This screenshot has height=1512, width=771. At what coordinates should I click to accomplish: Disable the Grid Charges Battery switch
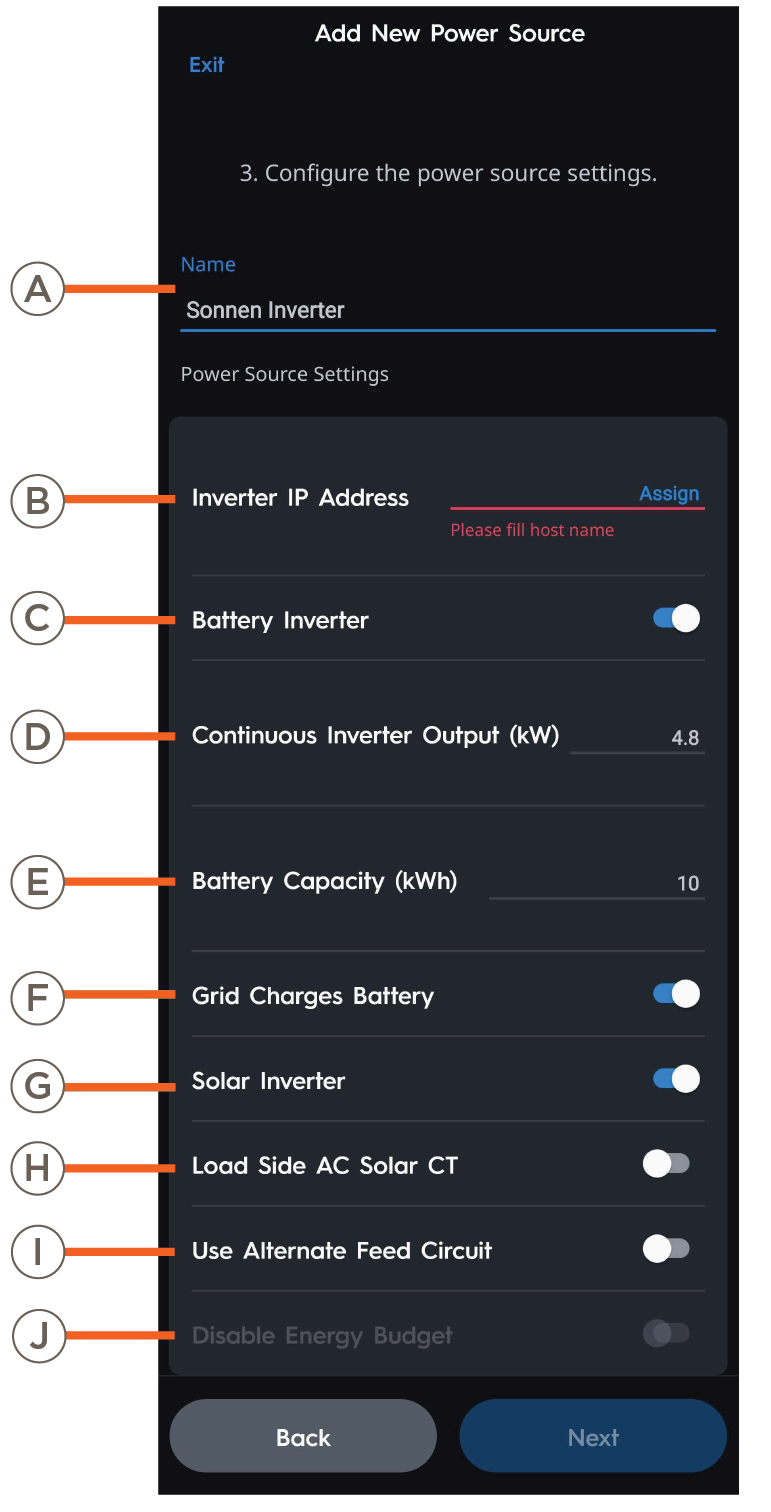click(x=676, y=994)
